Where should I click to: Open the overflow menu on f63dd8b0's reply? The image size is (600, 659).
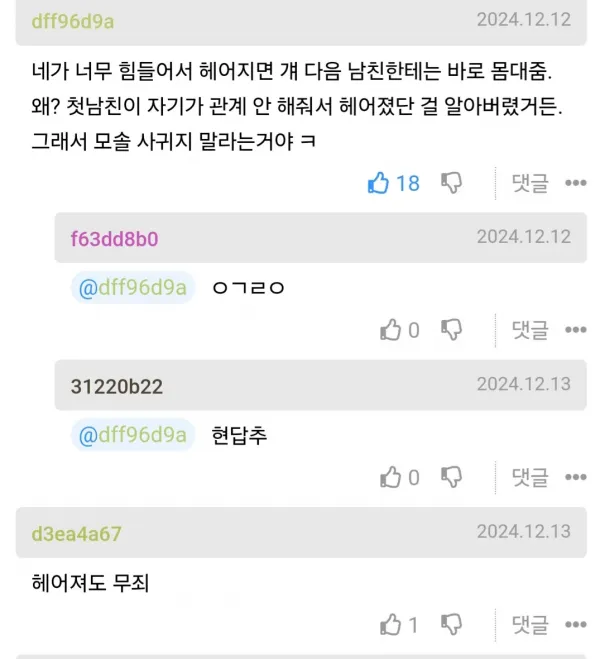(575, 329)
